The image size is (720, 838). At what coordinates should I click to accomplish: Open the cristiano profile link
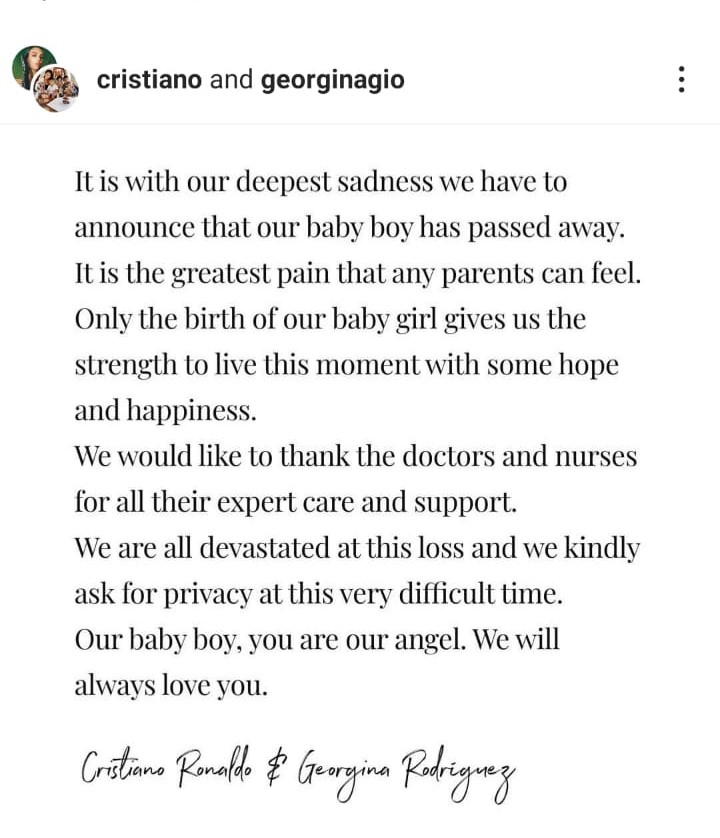coord(150,80)
